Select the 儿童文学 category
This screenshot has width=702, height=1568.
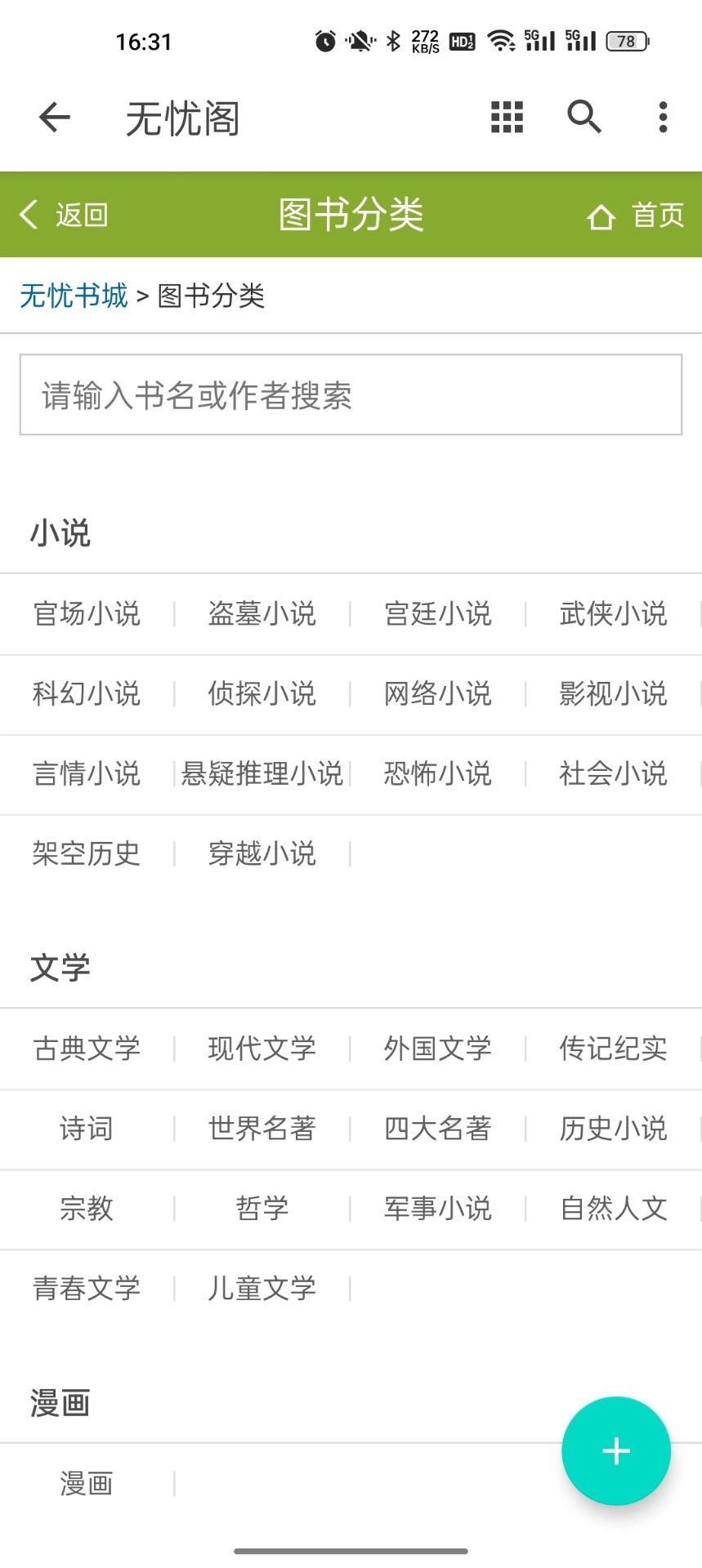pos(262,1288)
